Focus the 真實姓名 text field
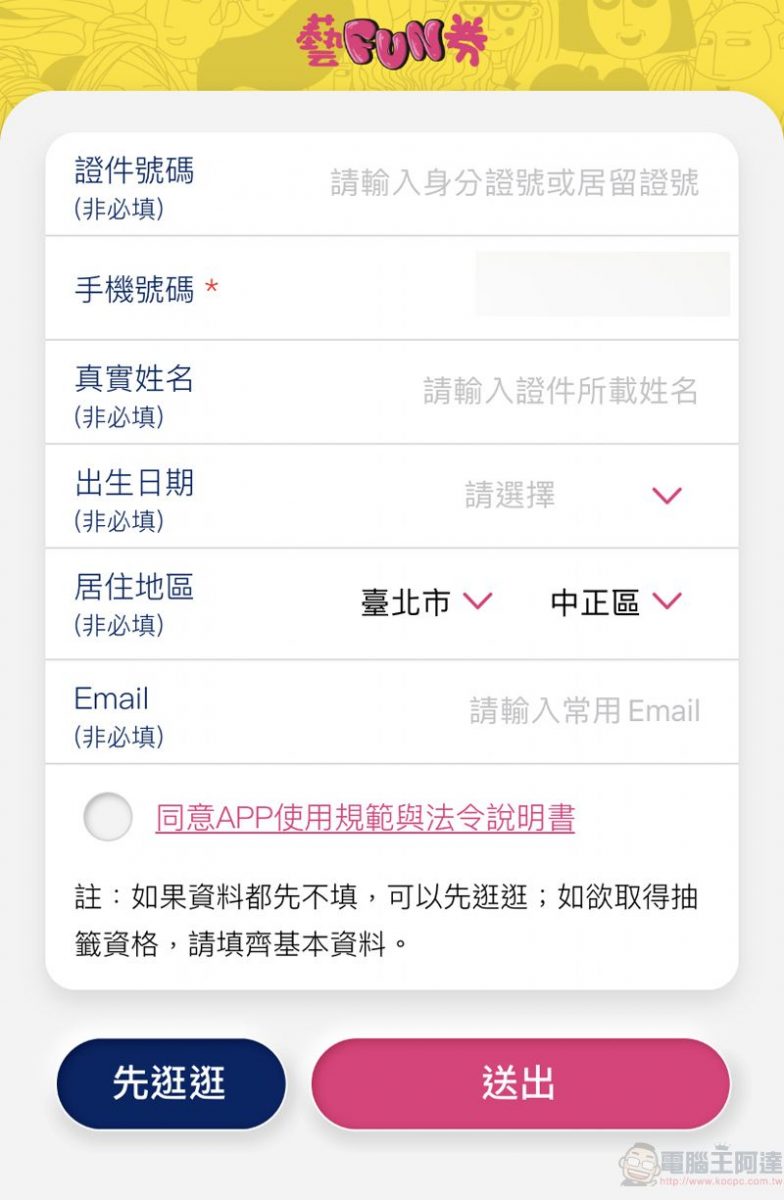 coord(559,391)
